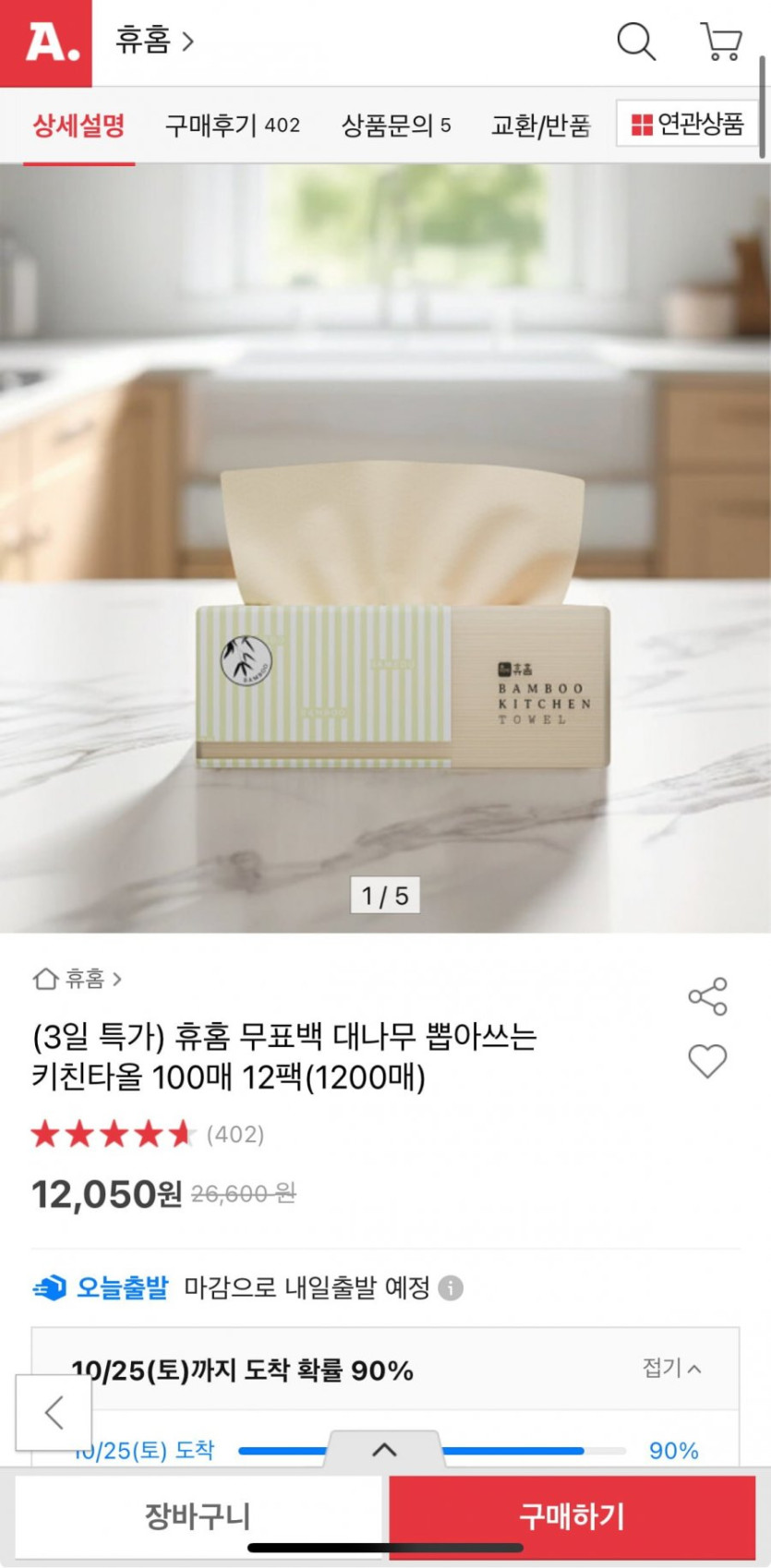771x1568 pixels.
Task: Switch to the 구매후기 tab
Action: click(x=233, y=125)
